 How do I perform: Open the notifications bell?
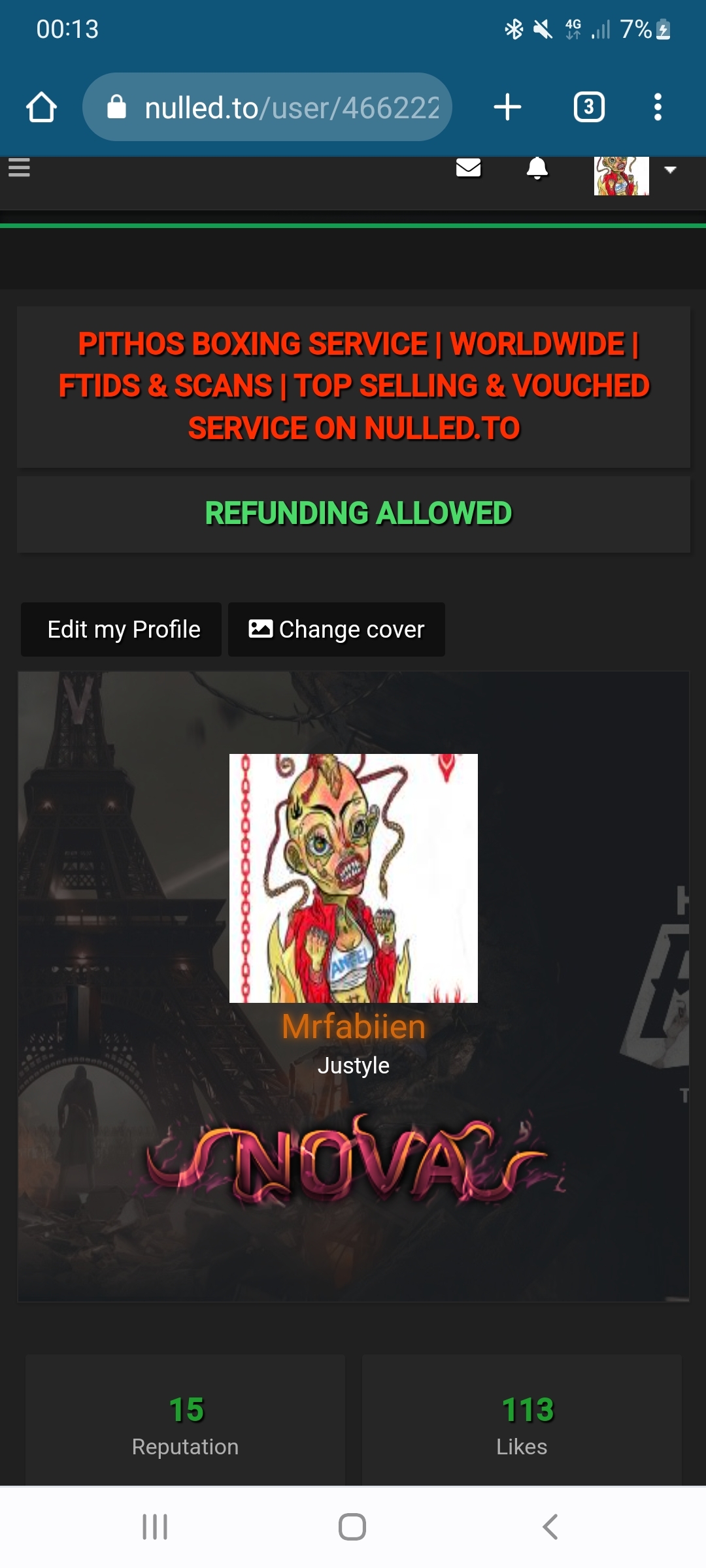pyautogui.click(x=537, y=169)
